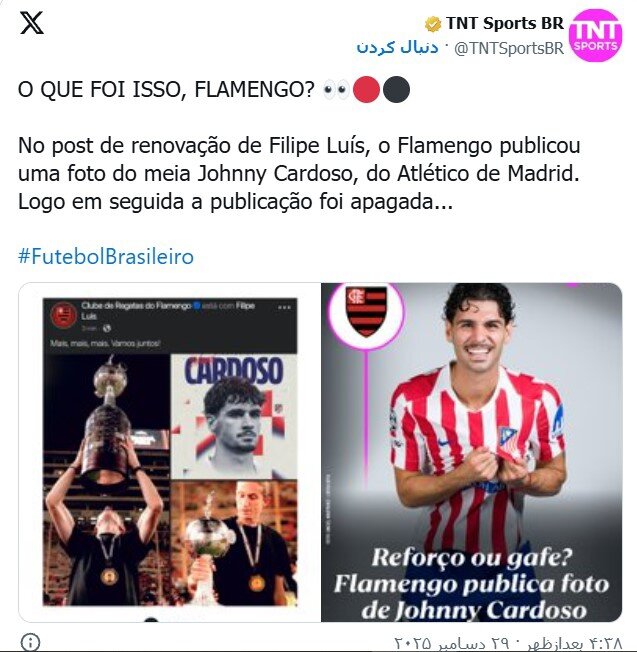Open the #FutebolBrasileiro hashtag

(x=106, y=257)
